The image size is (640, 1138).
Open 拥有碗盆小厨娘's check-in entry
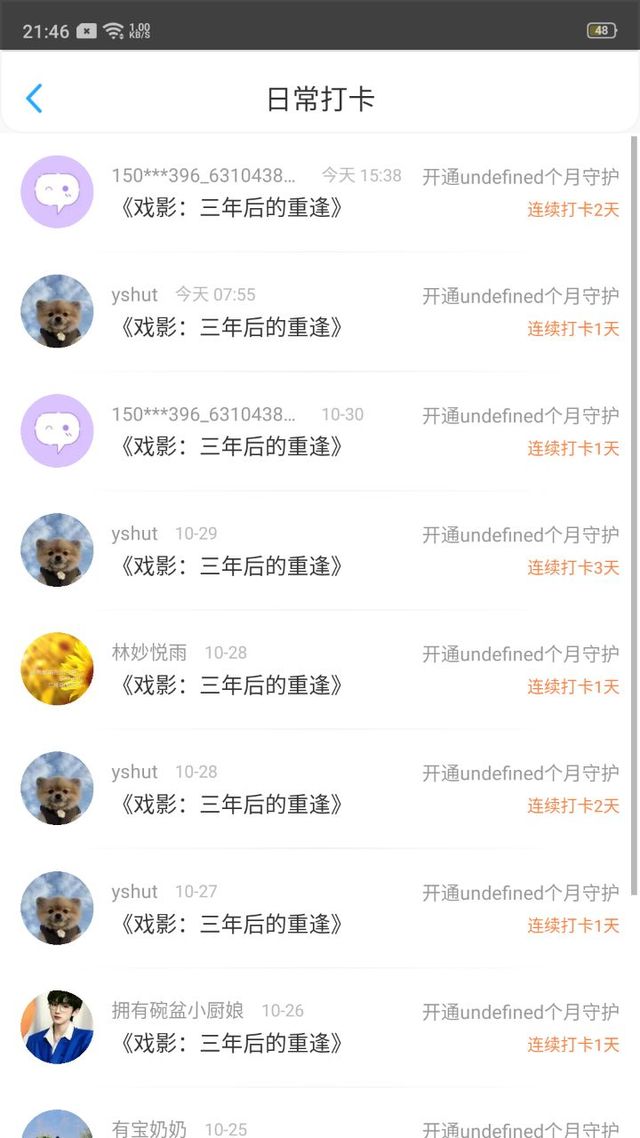click(320, 1027)
